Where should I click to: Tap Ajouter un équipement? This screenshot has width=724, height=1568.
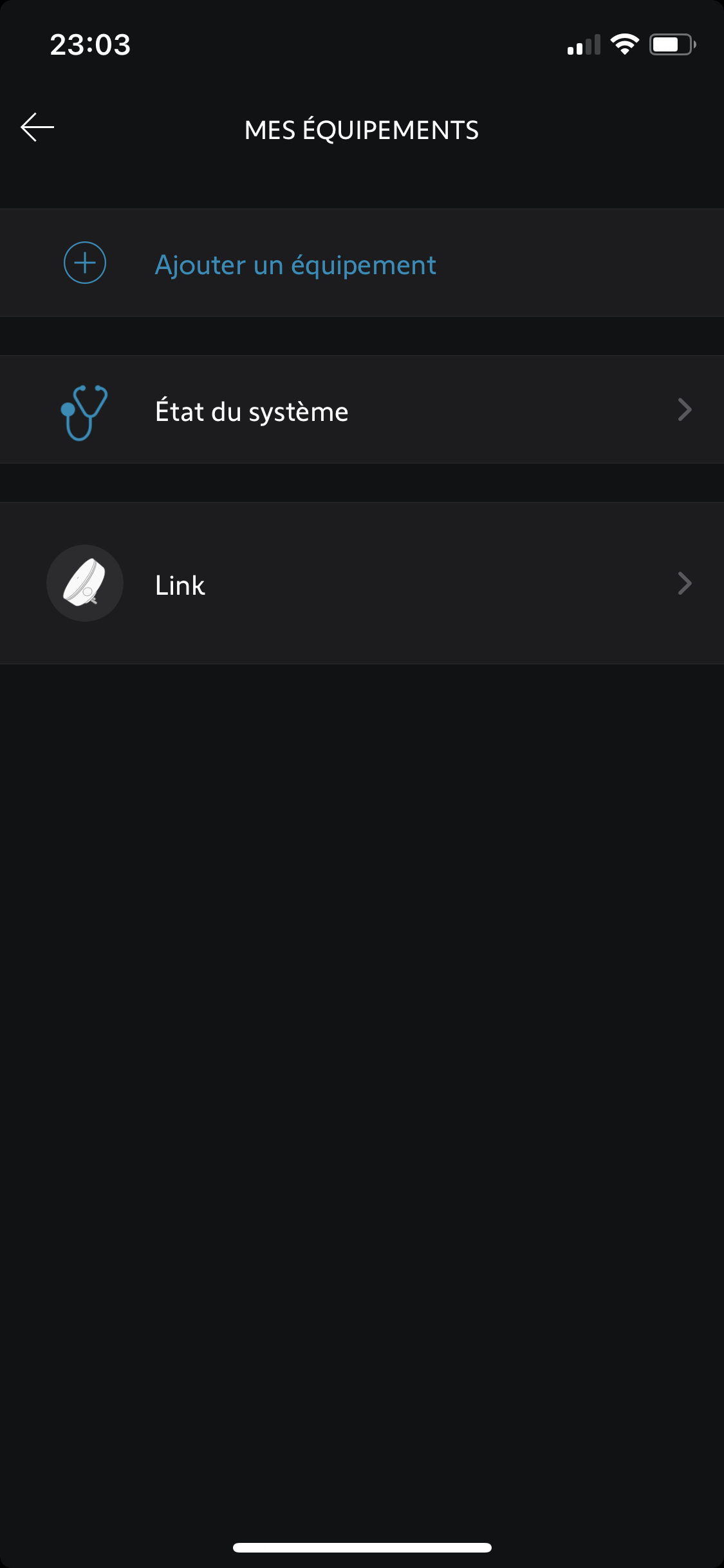point(362,263)
